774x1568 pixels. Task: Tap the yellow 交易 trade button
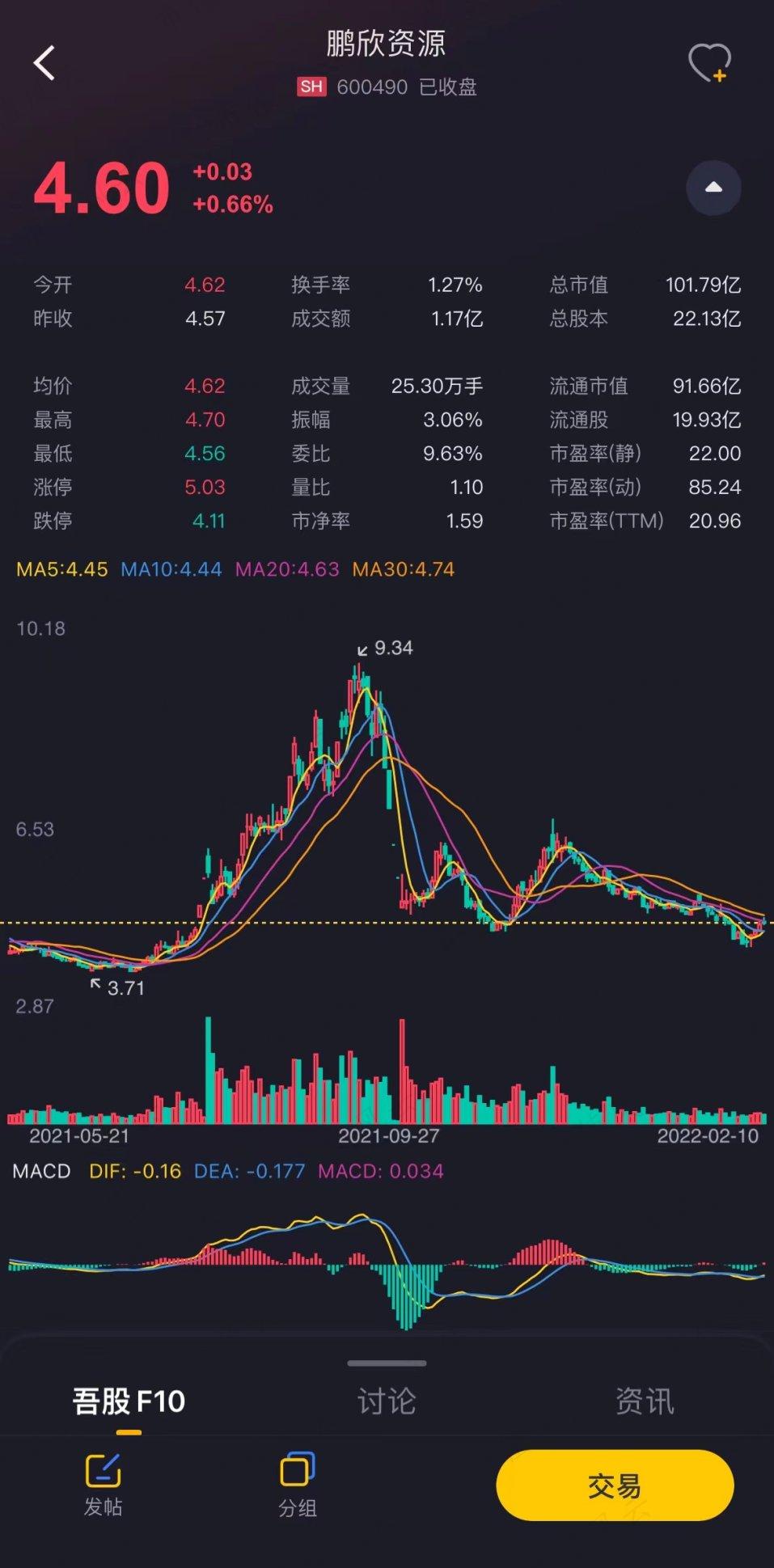click(x=615, y=1486)
